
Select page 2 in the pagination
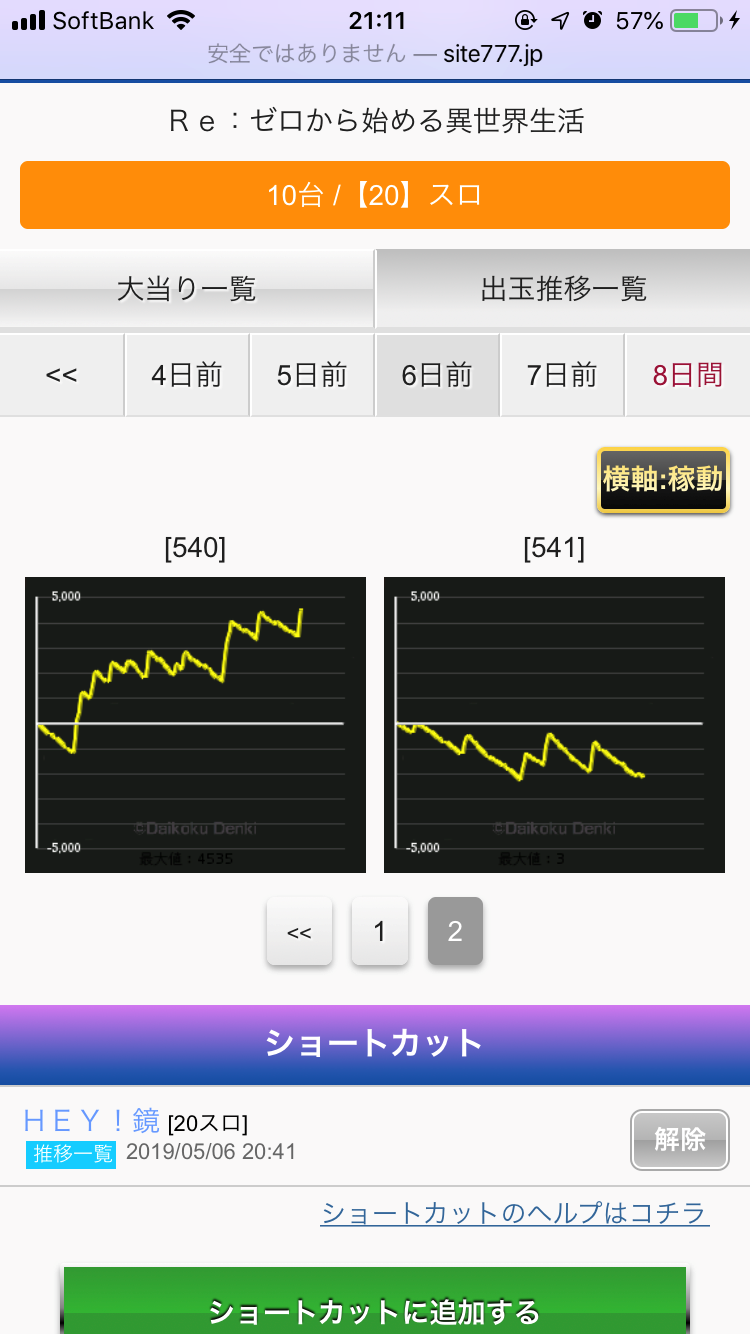[x=455, y=932]
